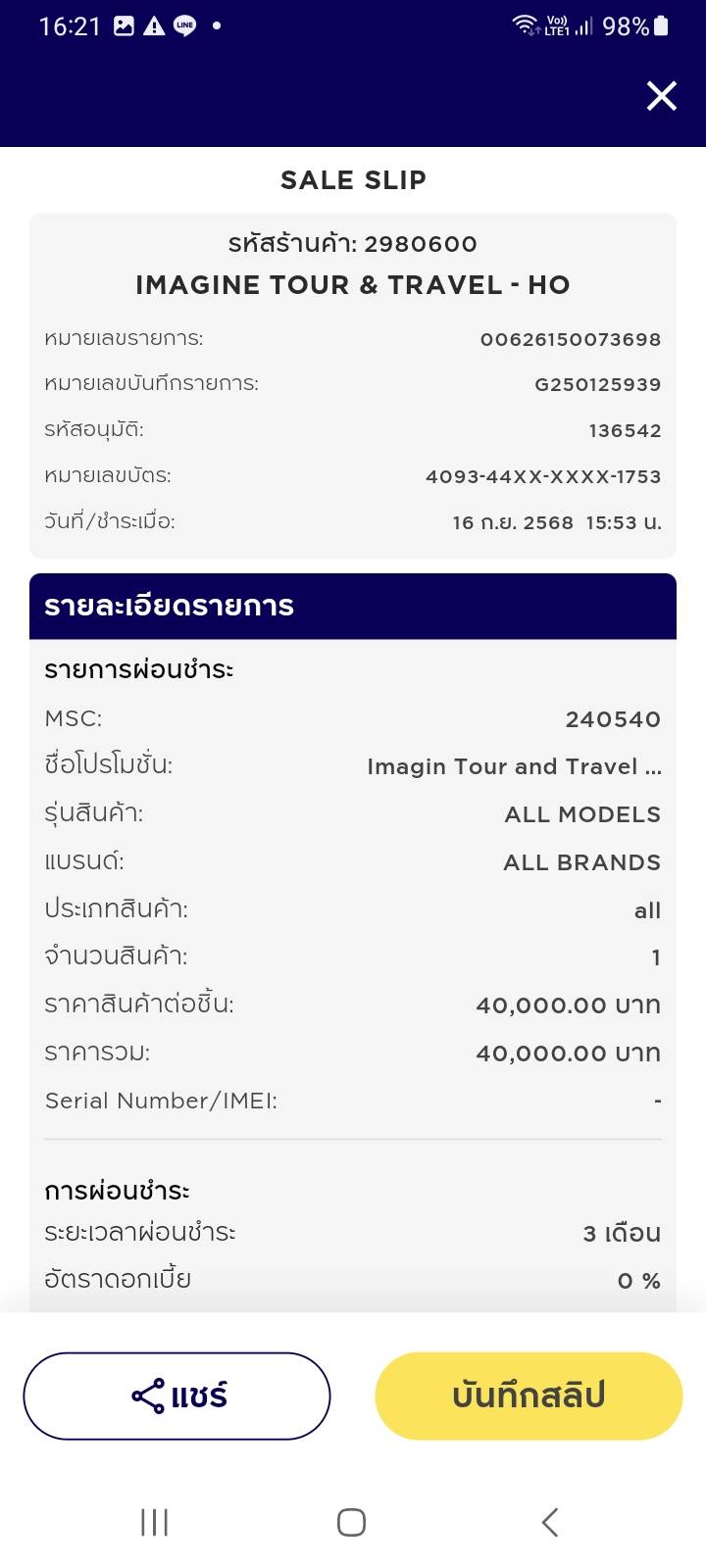Go back using the system back button

pyautogui.click(x=550, y=1522)
